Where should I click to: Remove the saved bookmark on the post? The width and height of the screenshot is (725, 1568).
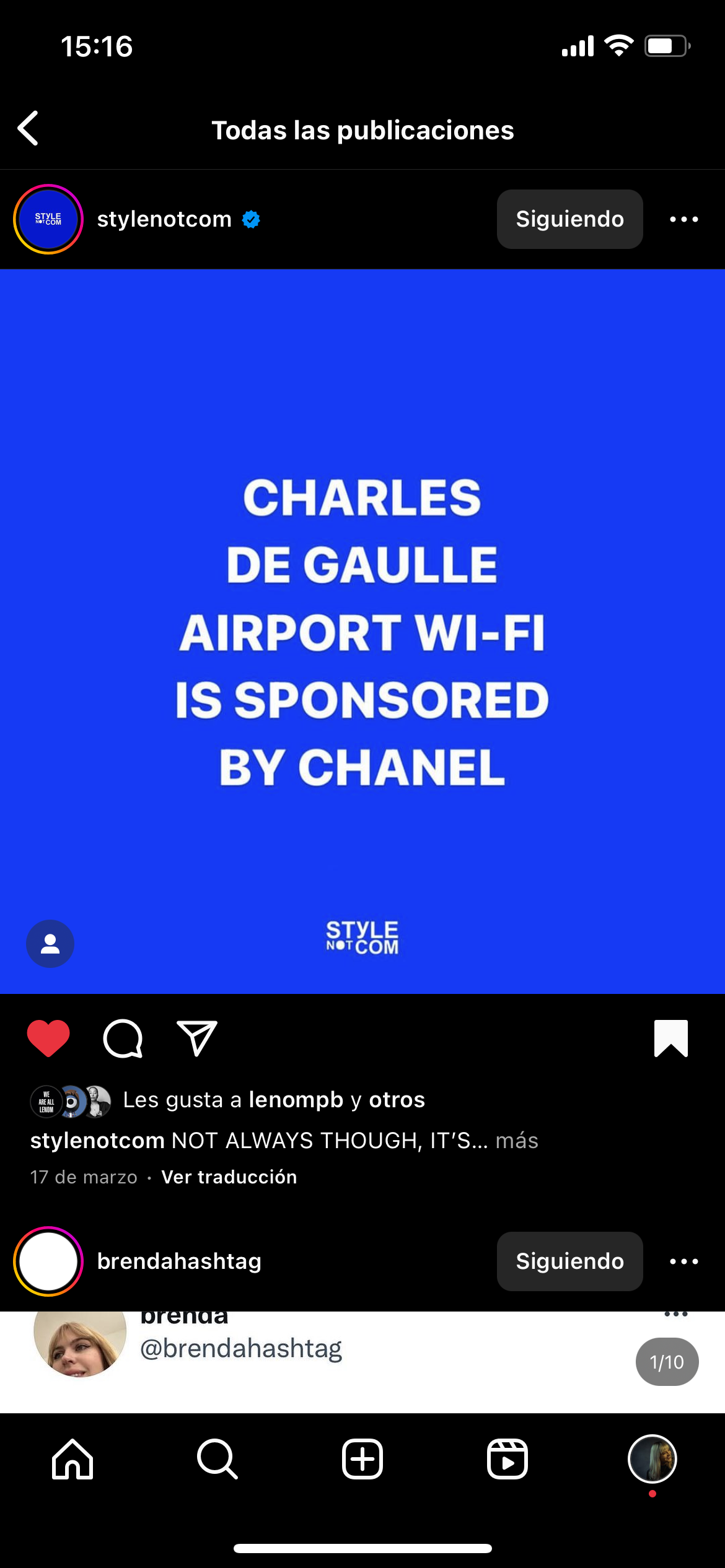click(x=671, y=1038)
